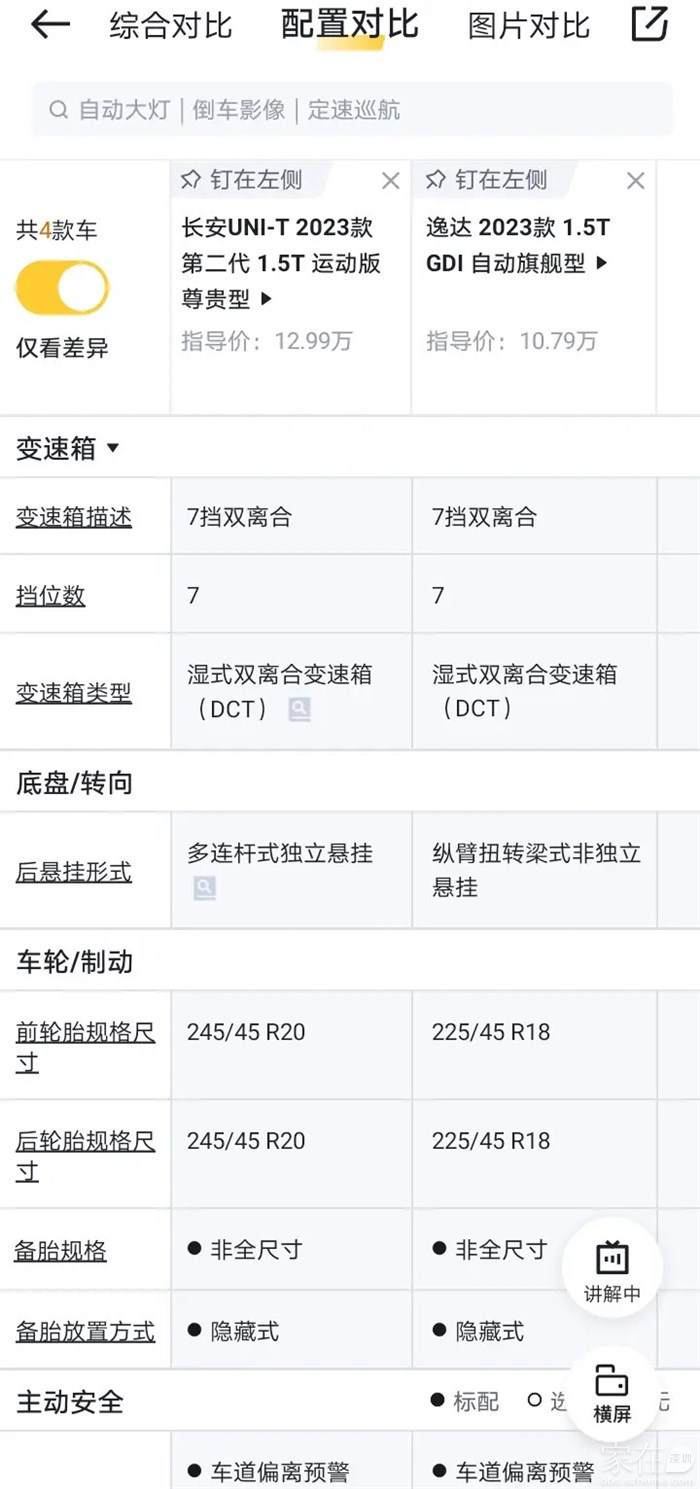This screenshot has height=1489, width=700.
Task: Switch to the 综合对比 tab
Action: (170, 26)
